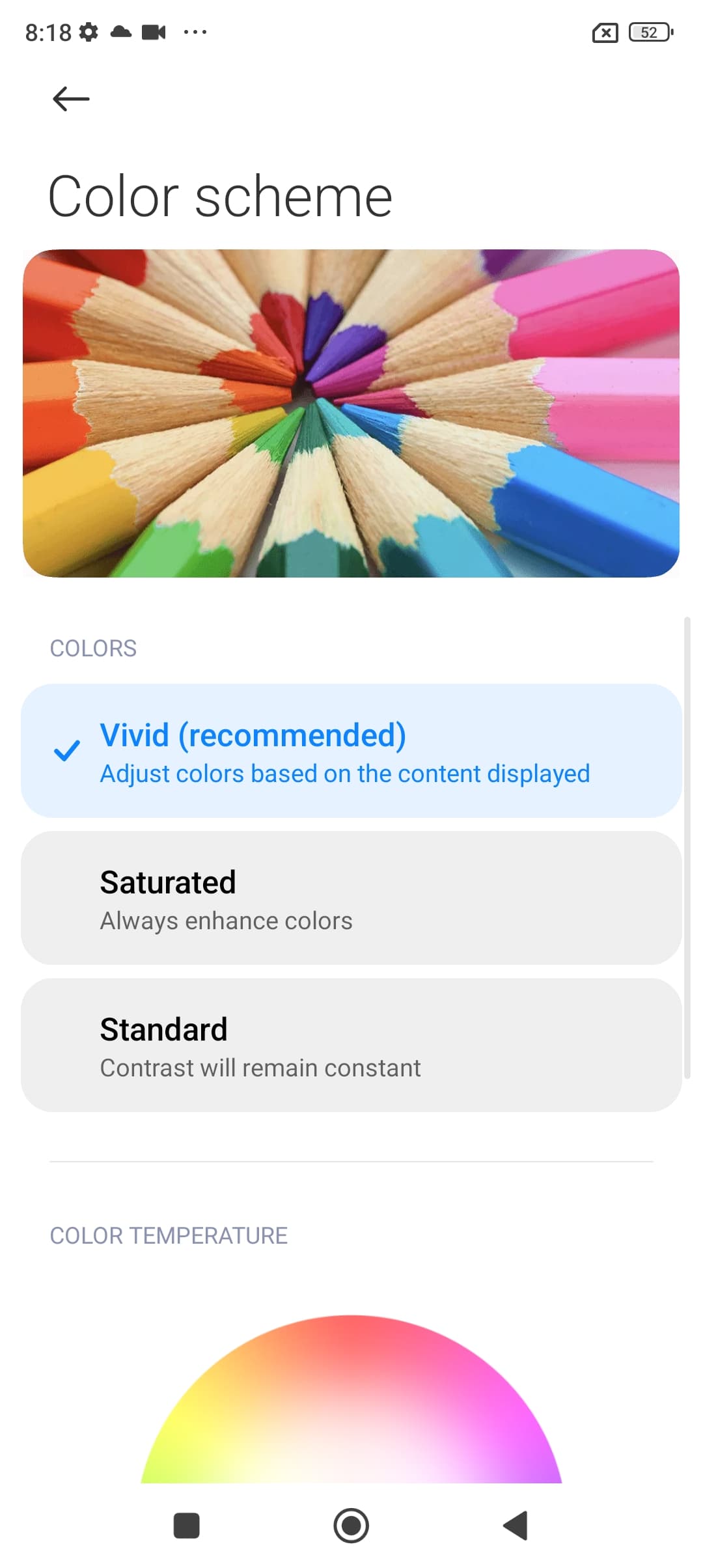
Task: Choose the Saturated color option
Action: pos(351,898)
